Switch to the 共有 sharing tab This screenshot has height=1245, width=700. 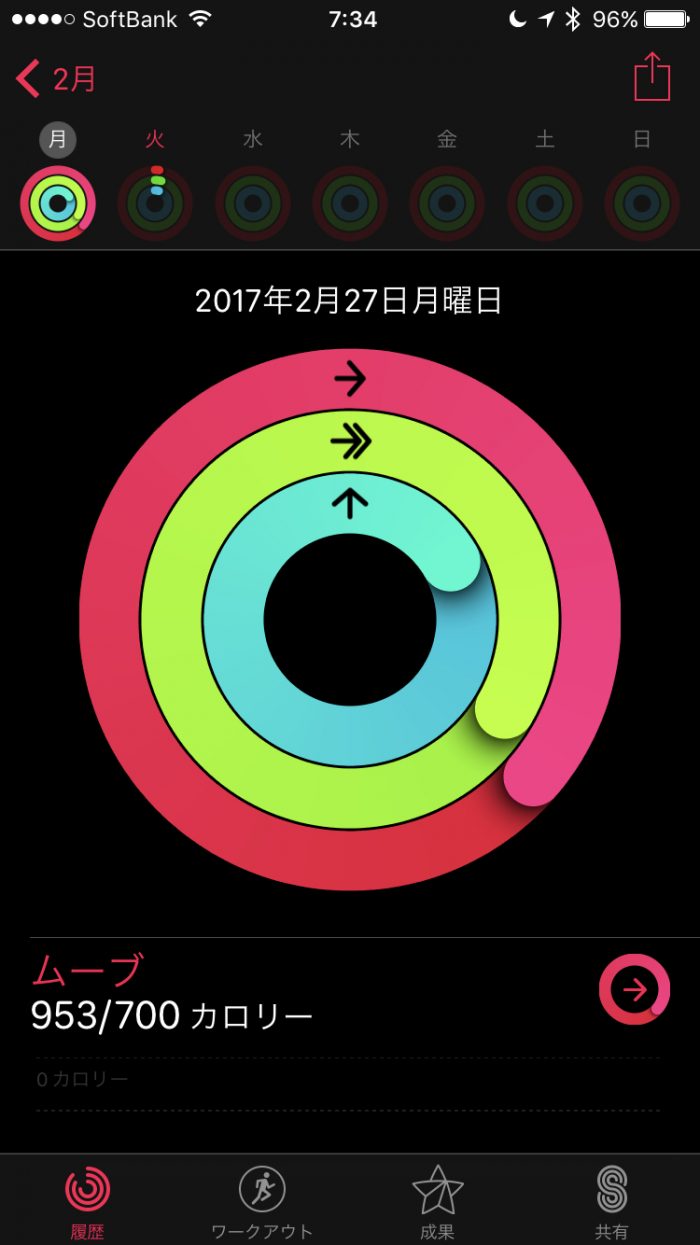click(x=611, y=1199)
